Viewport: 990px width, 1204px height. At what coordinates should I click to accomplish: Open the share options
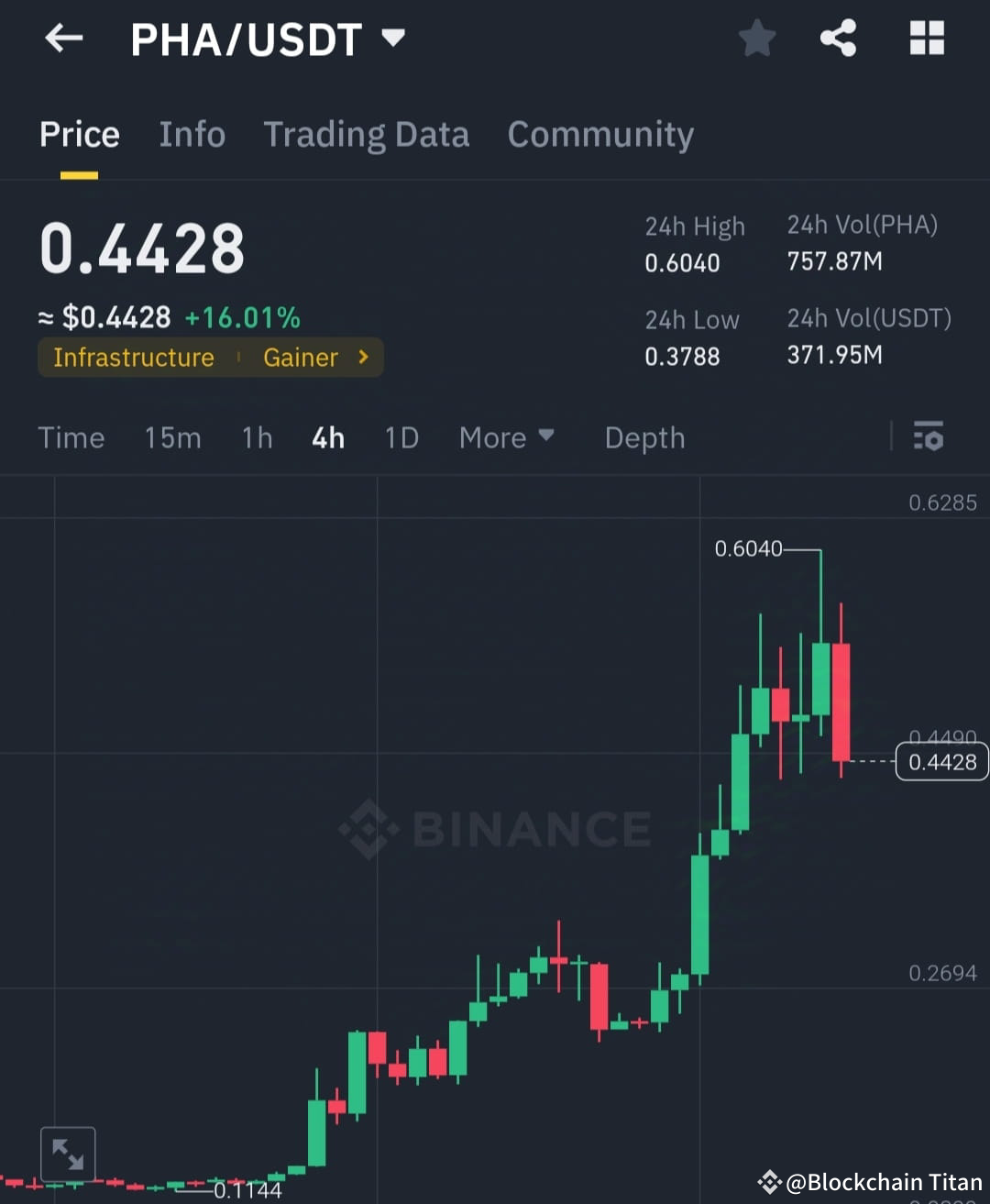(837, 38)
